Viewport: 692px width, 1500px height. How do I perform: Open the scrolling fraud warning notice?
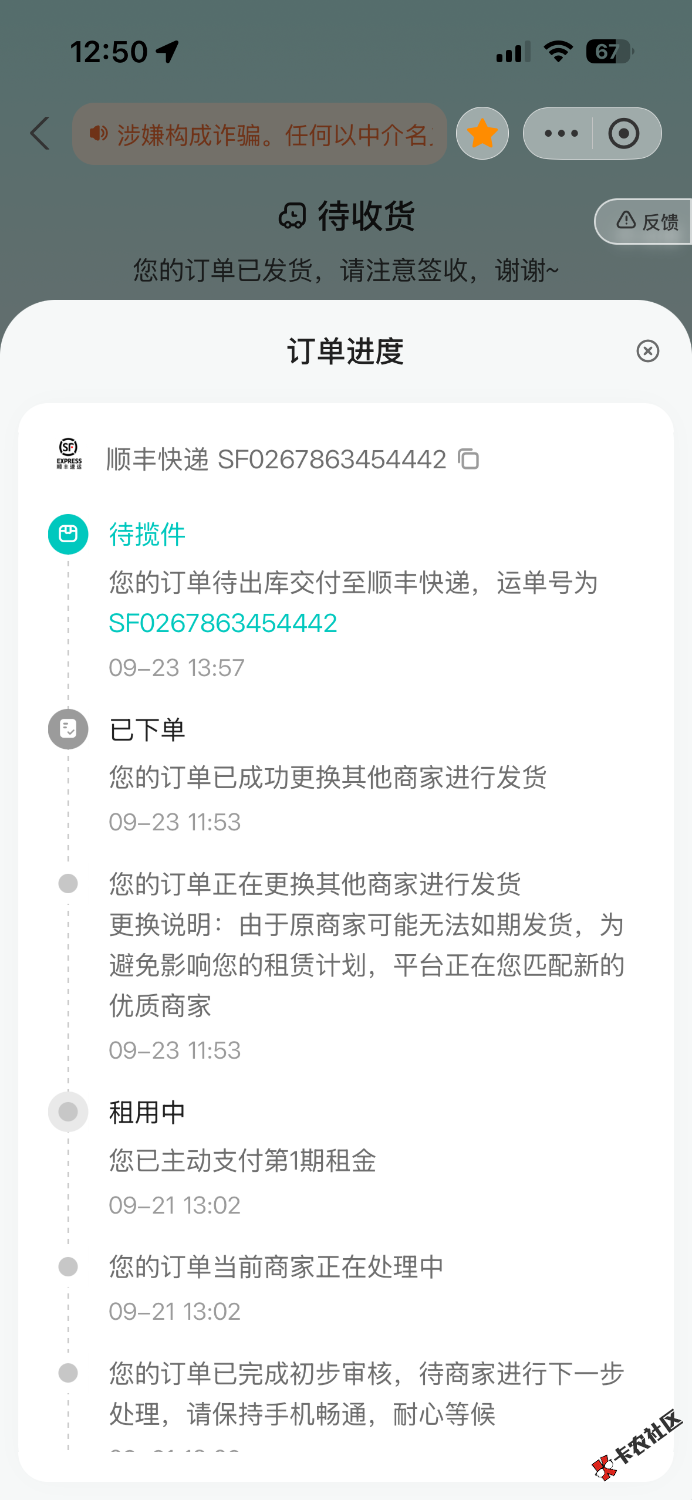click(x=260, y=134)
